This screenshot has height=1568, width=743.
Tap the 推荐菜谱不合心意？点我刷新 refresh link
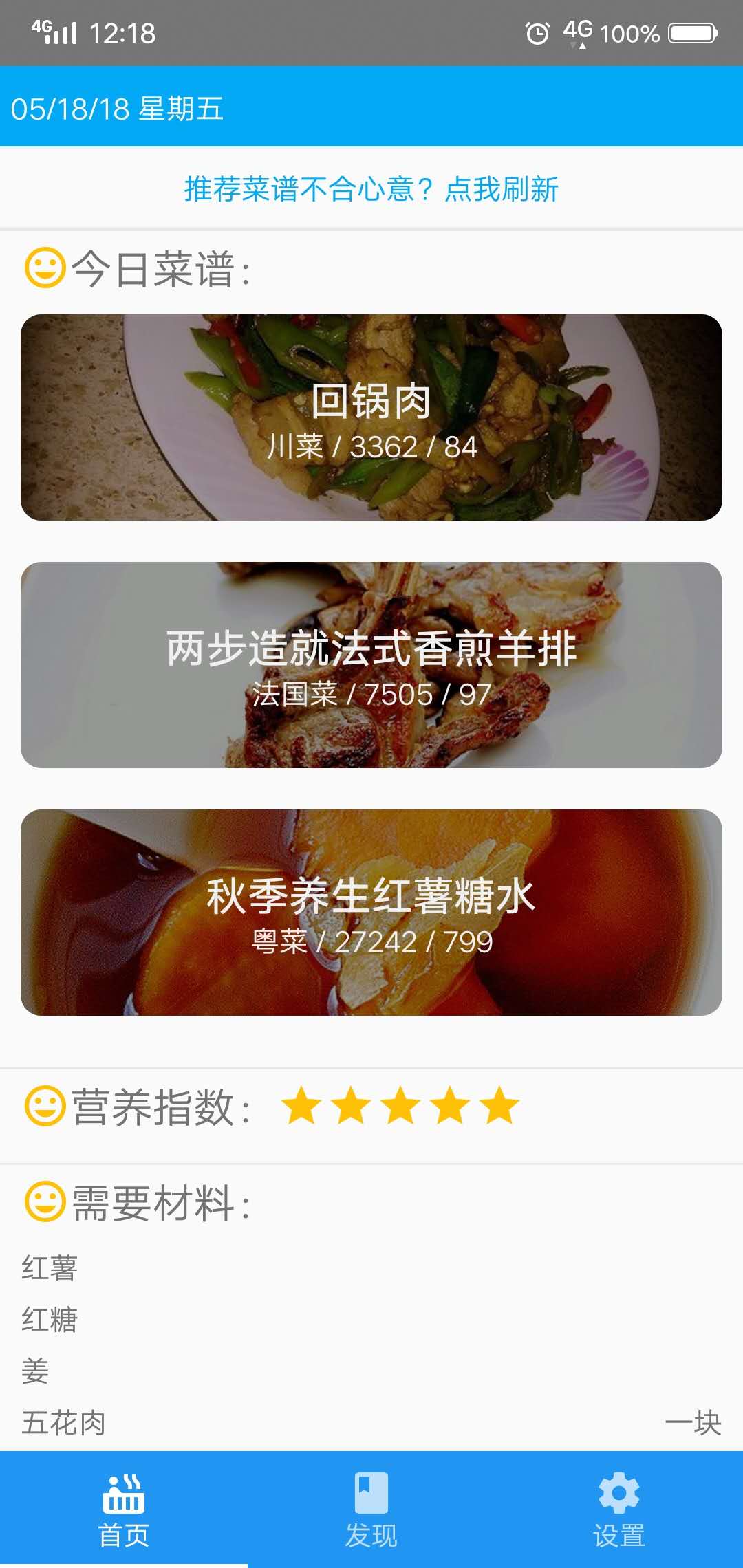point(371,189)
